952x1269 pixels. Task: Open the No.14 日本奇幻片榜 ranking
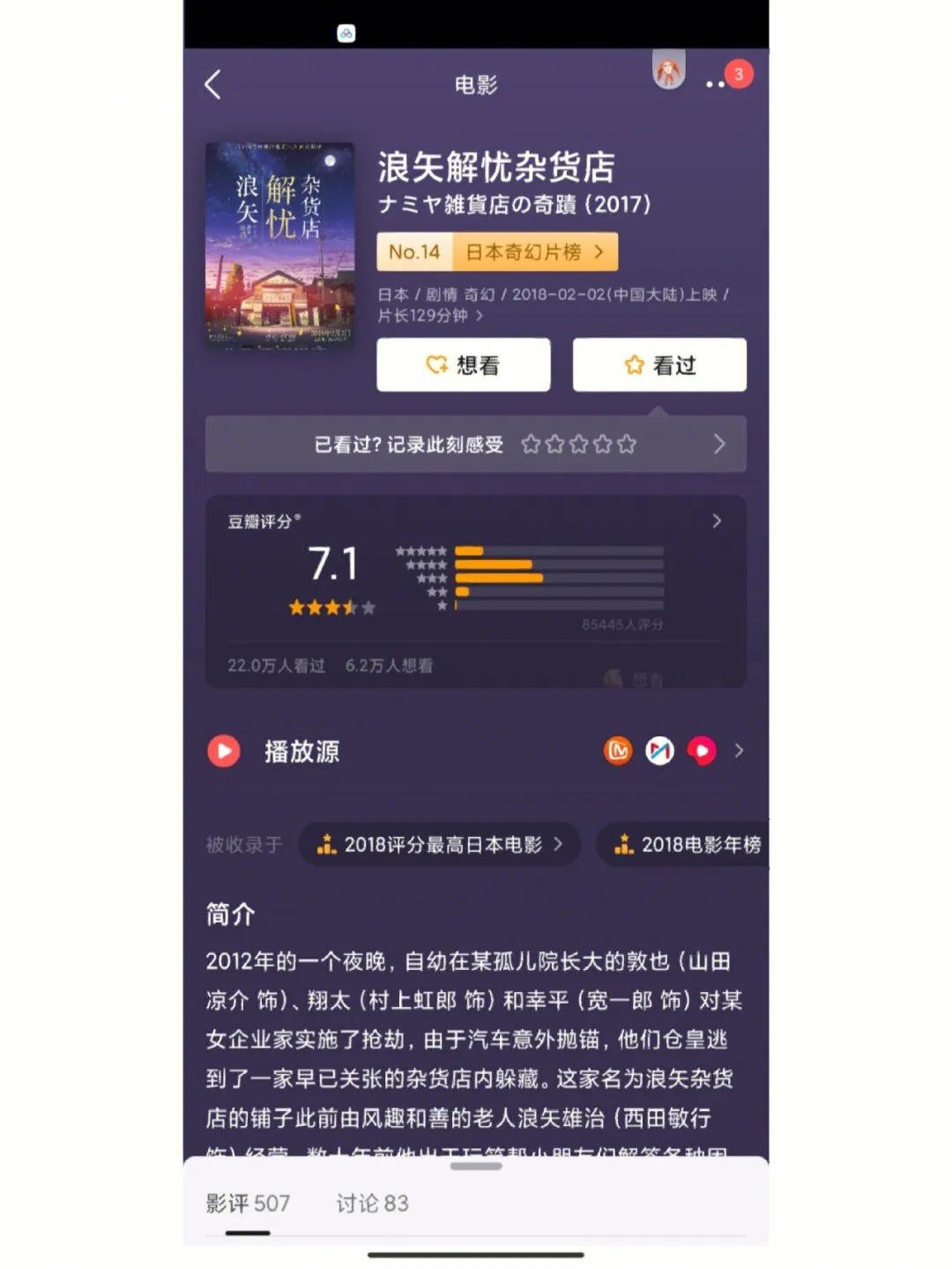coord(497,252)
